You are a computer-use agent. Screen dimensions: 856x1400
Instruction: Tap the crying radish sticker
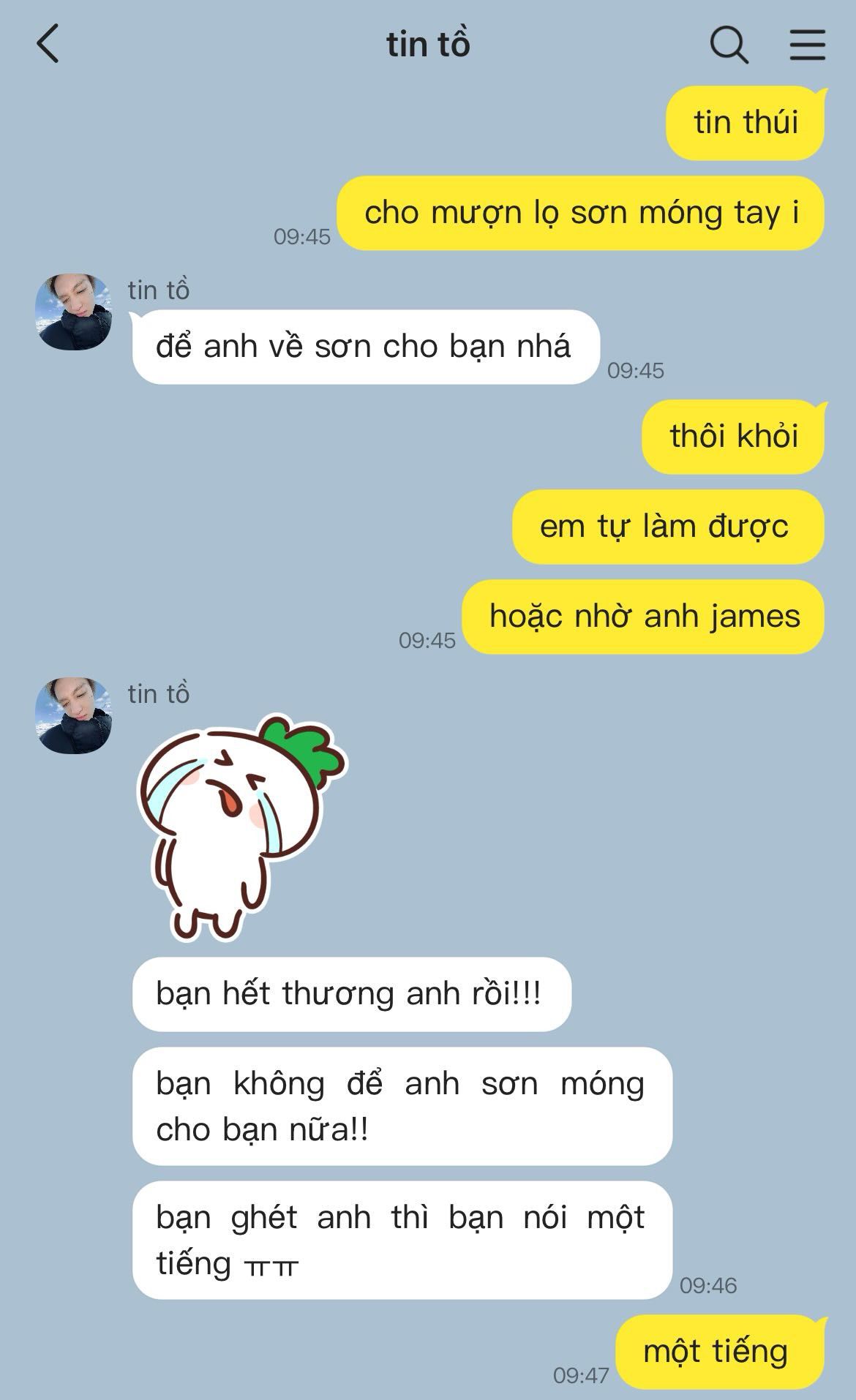tap(241, 827)
